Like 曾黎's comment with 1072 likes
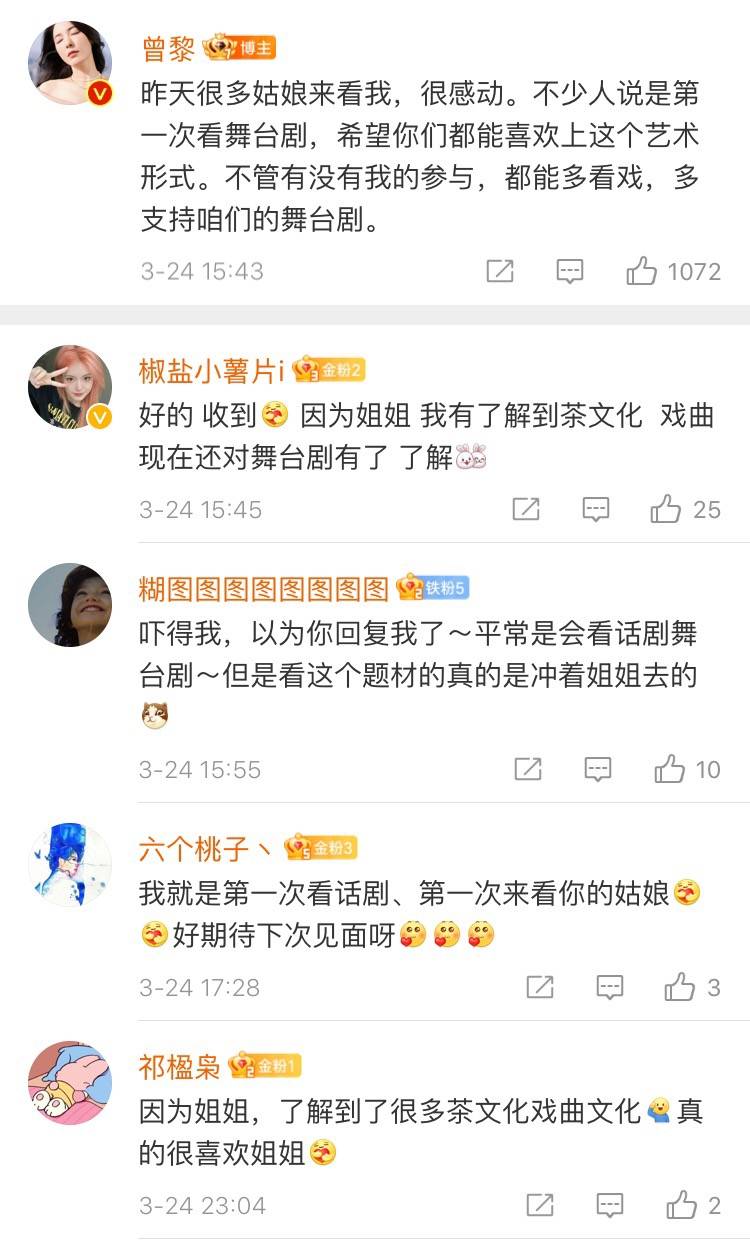This screenshot has height=1248, width=750. pyautogui.click(x=642, y=271)
